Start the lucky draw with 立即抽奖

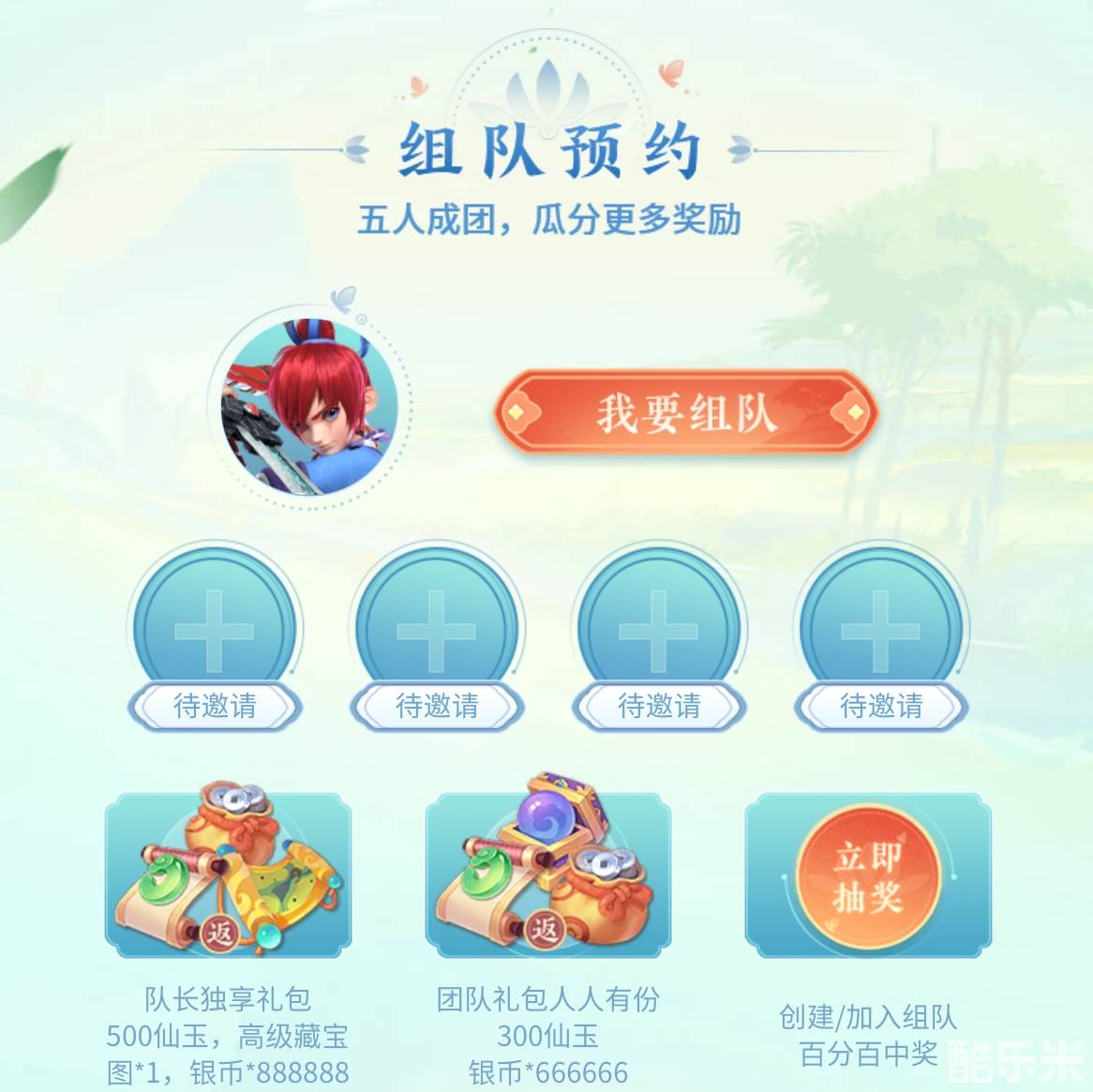tap(868, 875)
